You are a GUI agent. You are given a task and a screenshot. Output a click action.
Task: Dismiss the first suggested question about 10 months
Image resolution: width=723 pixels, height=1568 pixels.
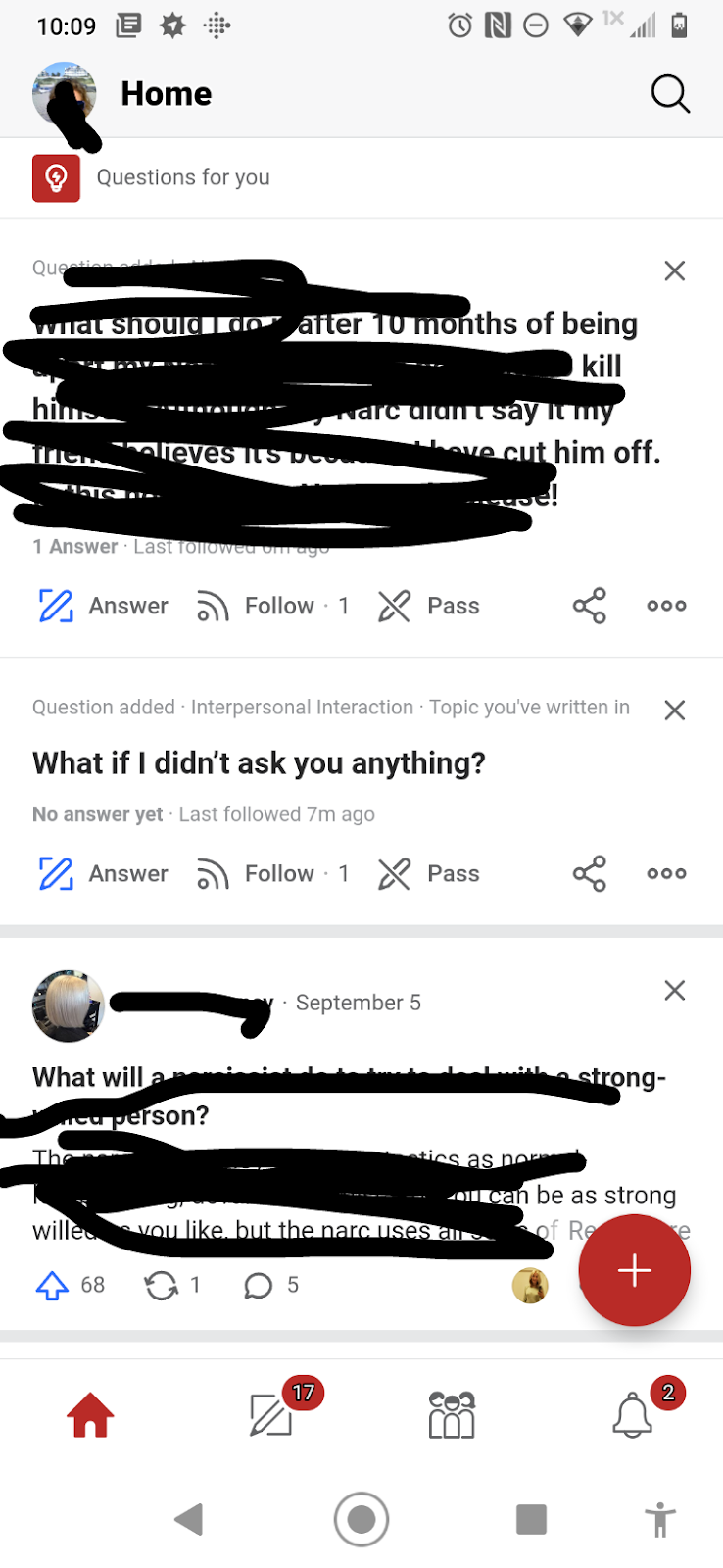(x=674, y=271)
